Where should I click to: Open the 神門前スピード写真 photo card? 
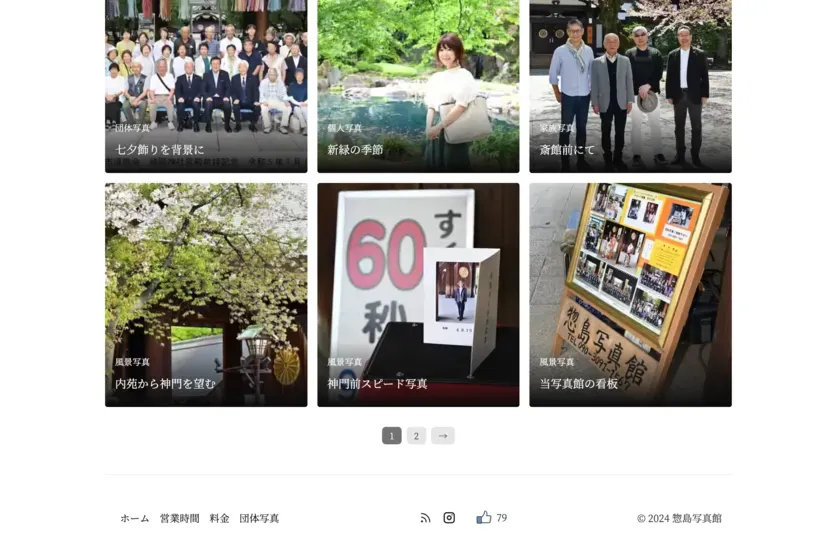(418, 294)
